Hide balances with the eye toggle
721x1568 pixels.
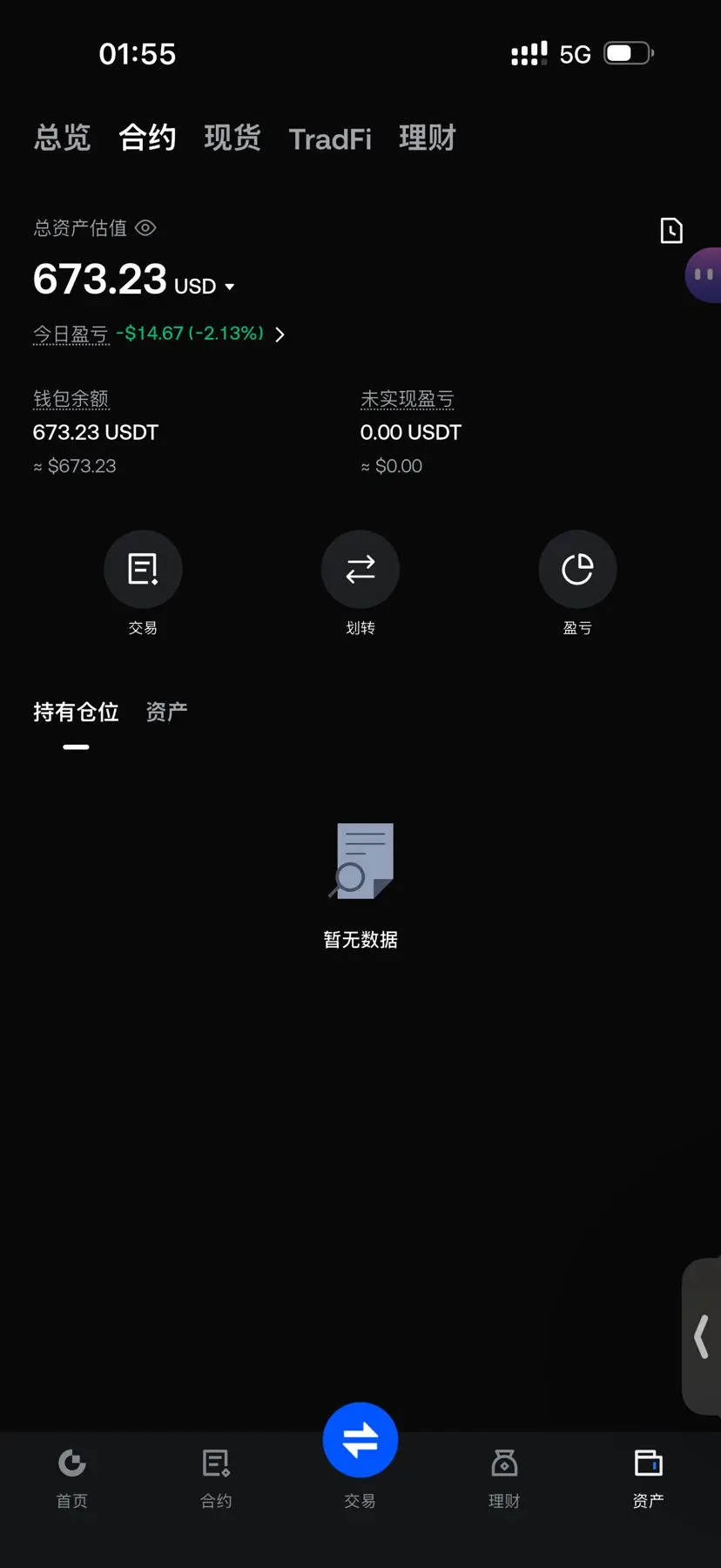tap(145, 228)
